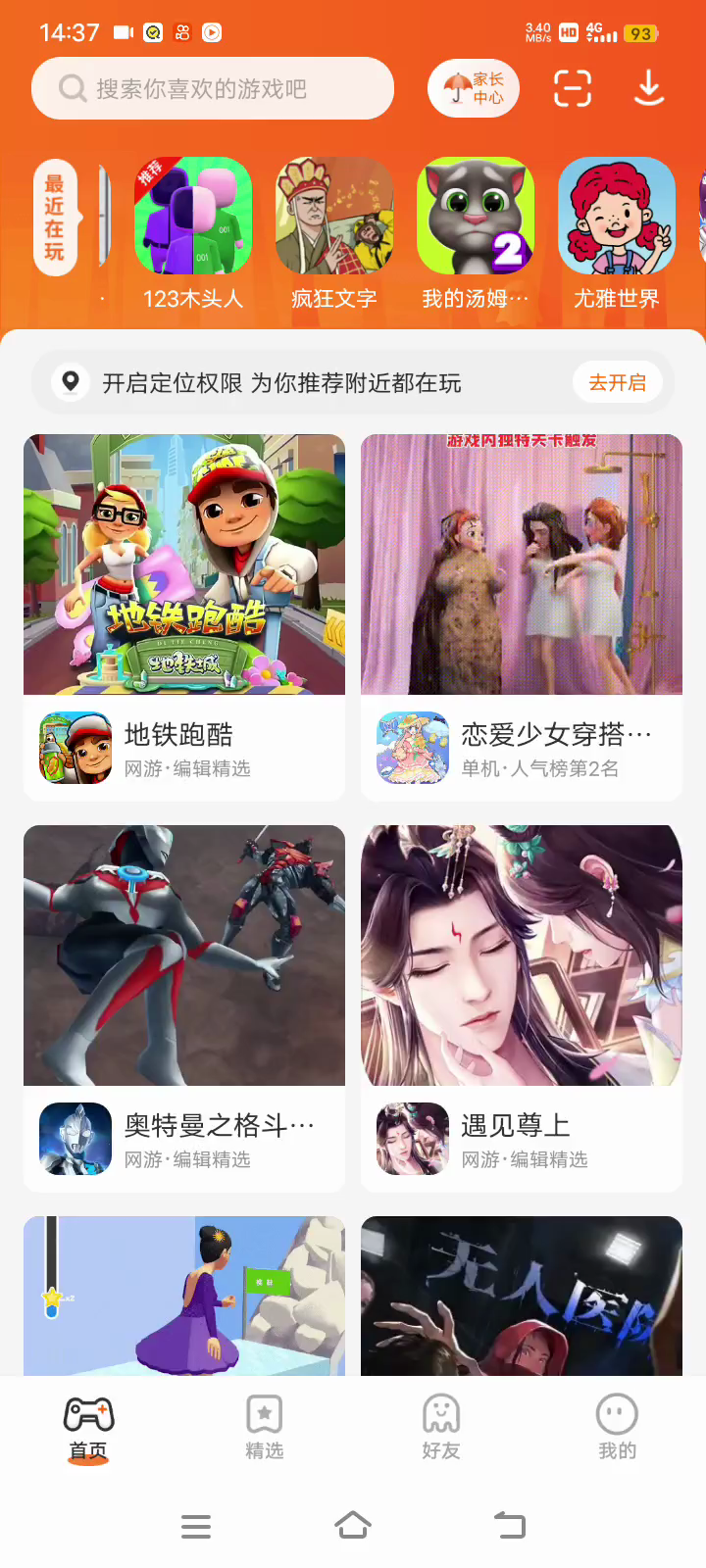Go back with the system back button
706x1568 pixels.
510,1525
